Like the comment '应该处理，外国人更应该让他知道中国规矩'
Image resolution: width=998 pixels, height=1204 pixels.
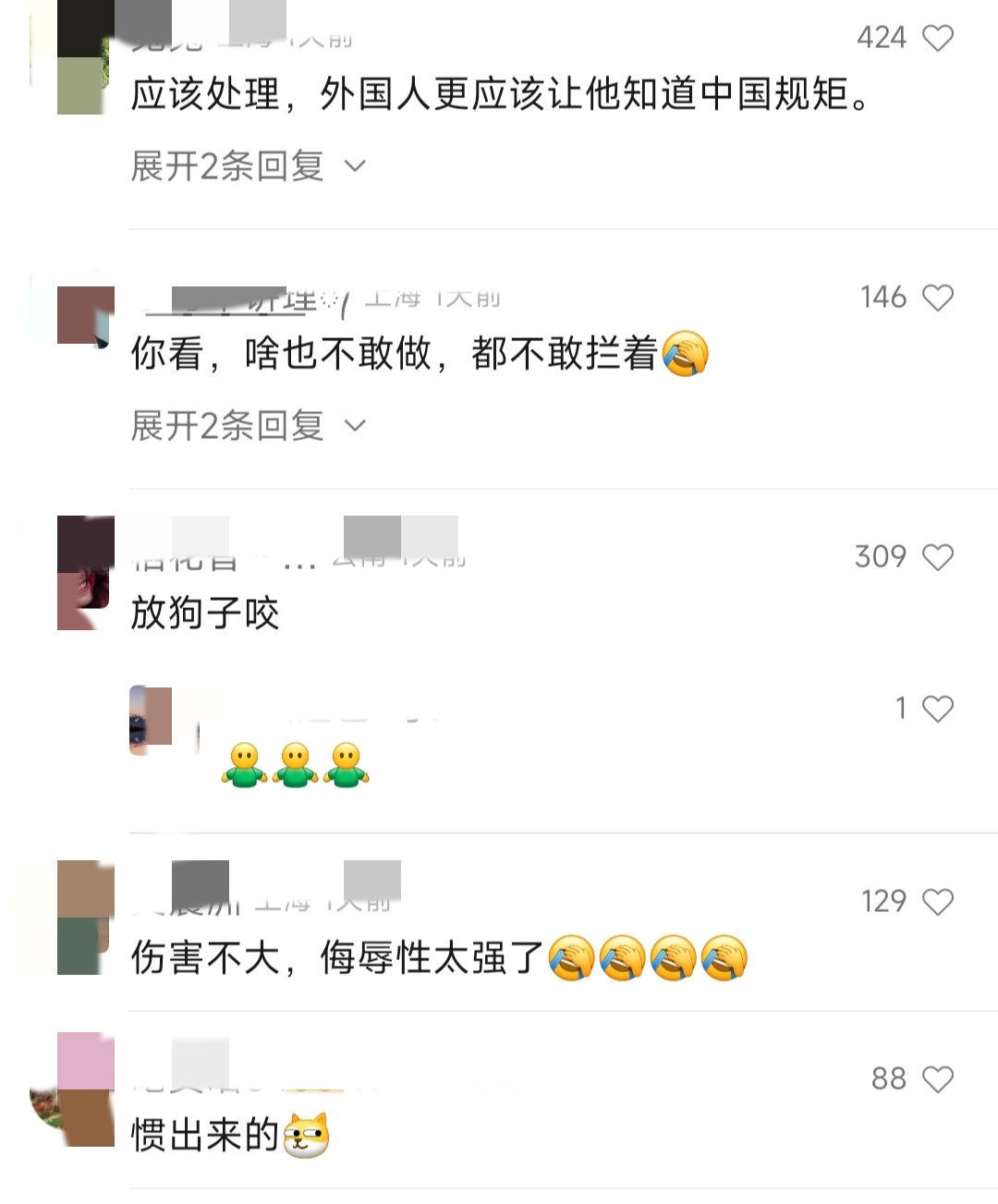point(938,38)
